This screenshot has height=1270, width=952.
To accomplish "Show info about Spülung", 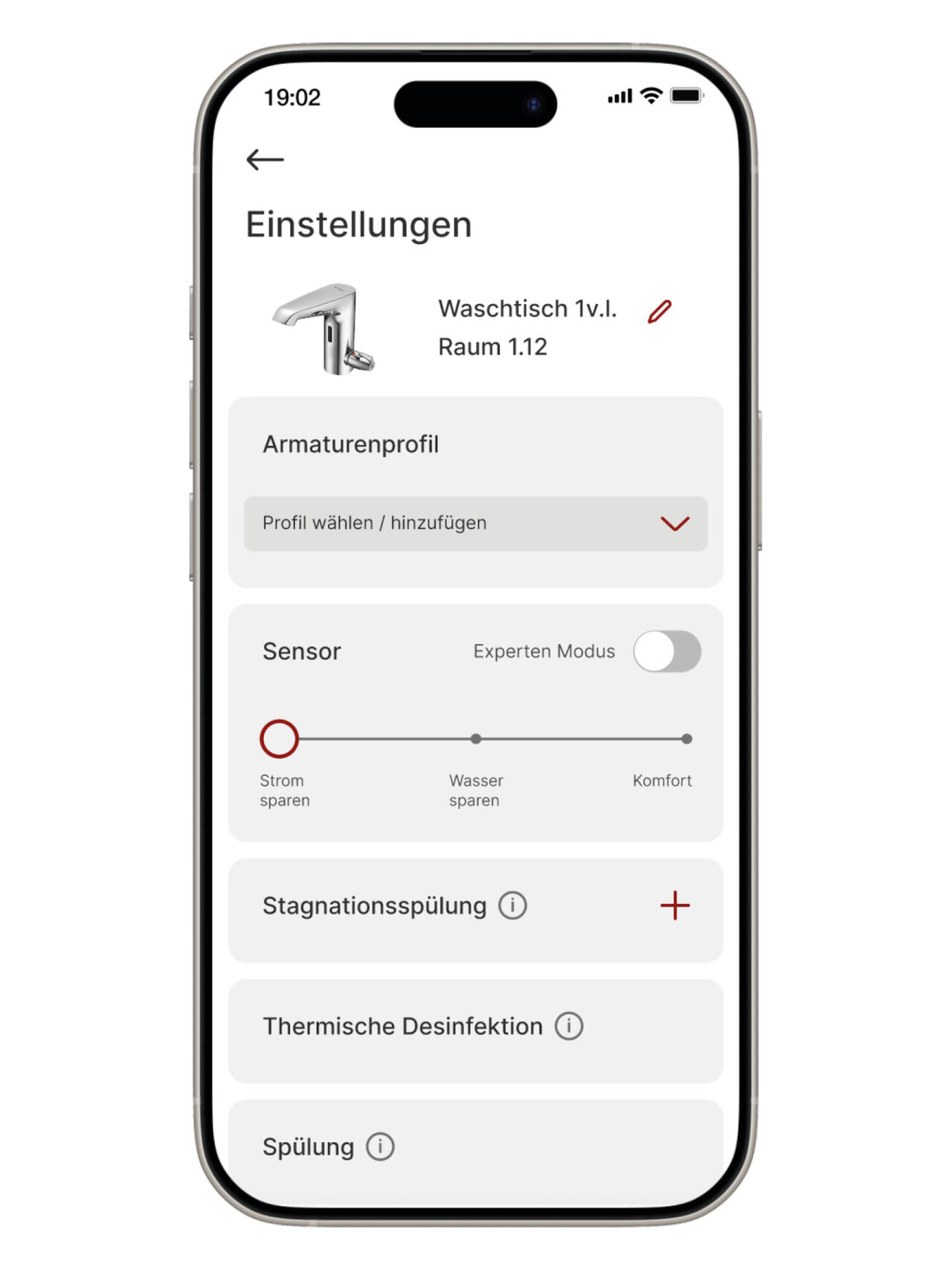I will (380, 1146).
